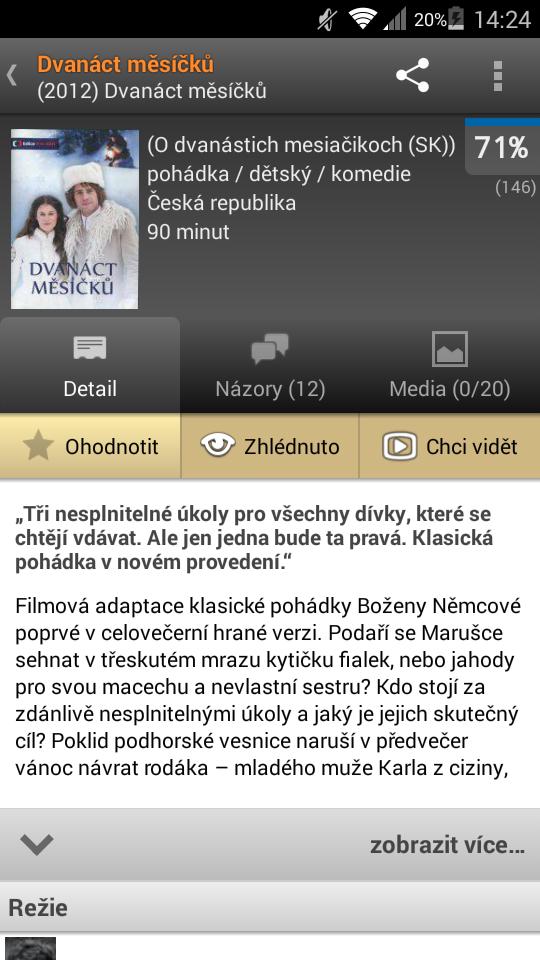Go back using the top-left arrow
This screenshot has width=540, height=960.
pyautogui.click(x=12, y=76)
